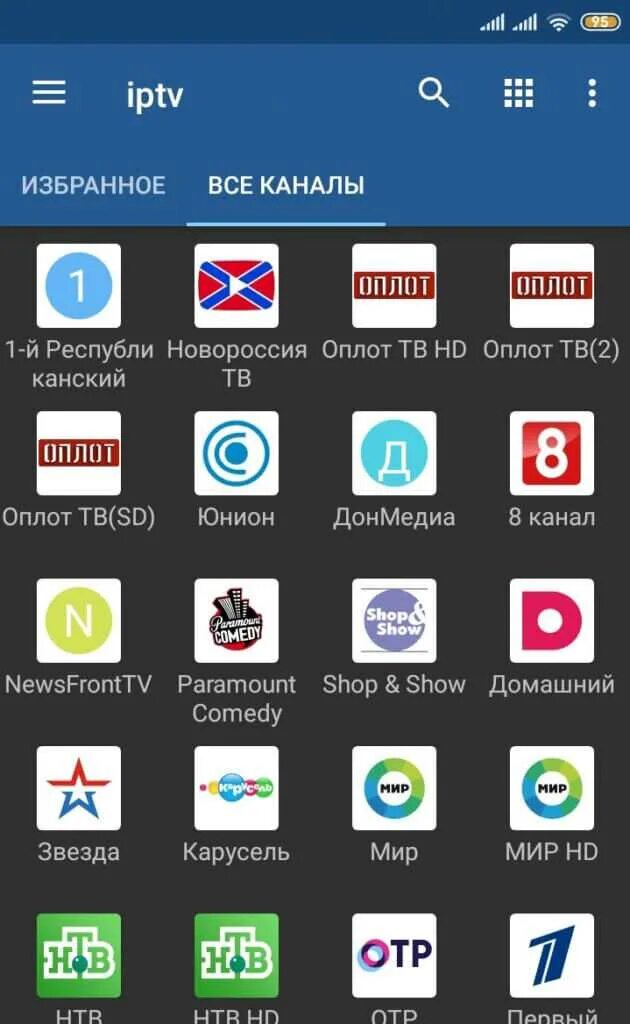The height and width of the screenshot is (1024, 630).
Task: Play the Карусель channel
Action: (x=237, y=788)
